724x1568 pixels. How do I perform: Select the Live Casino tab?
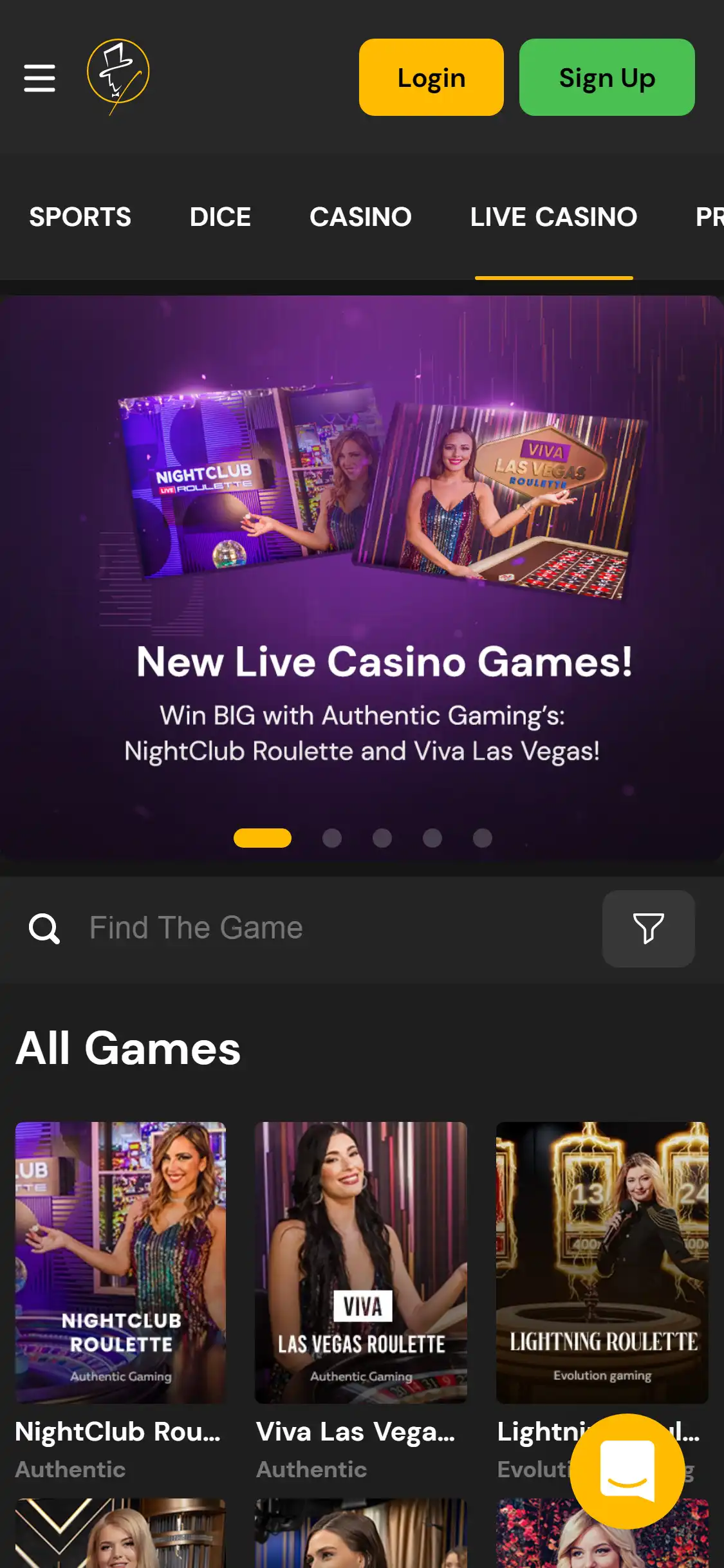click(x=553, y=217)
